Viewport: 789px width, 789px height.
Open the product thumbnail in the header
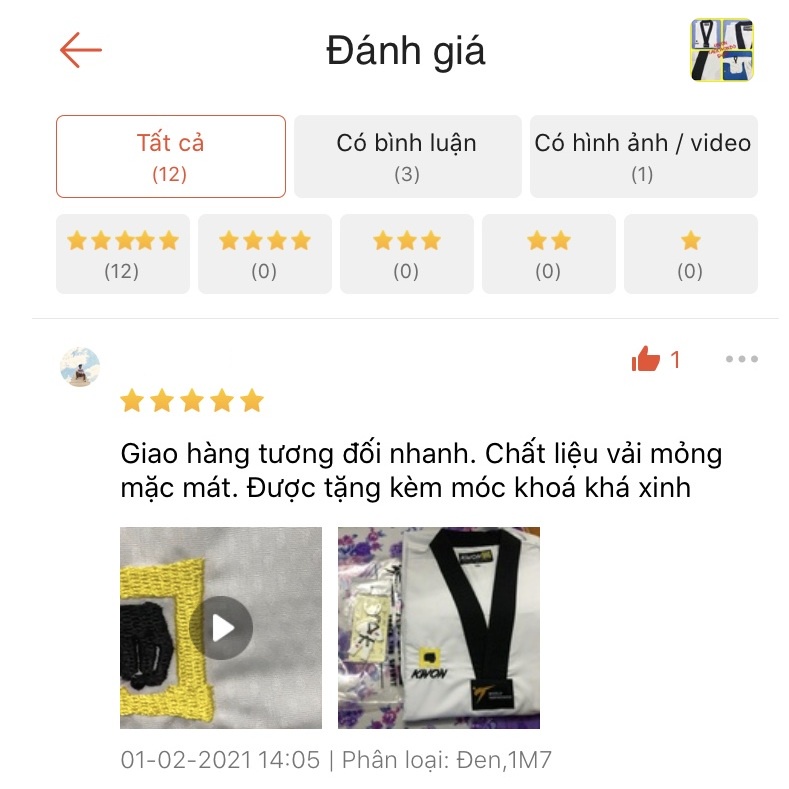click(x=721, y=50)
